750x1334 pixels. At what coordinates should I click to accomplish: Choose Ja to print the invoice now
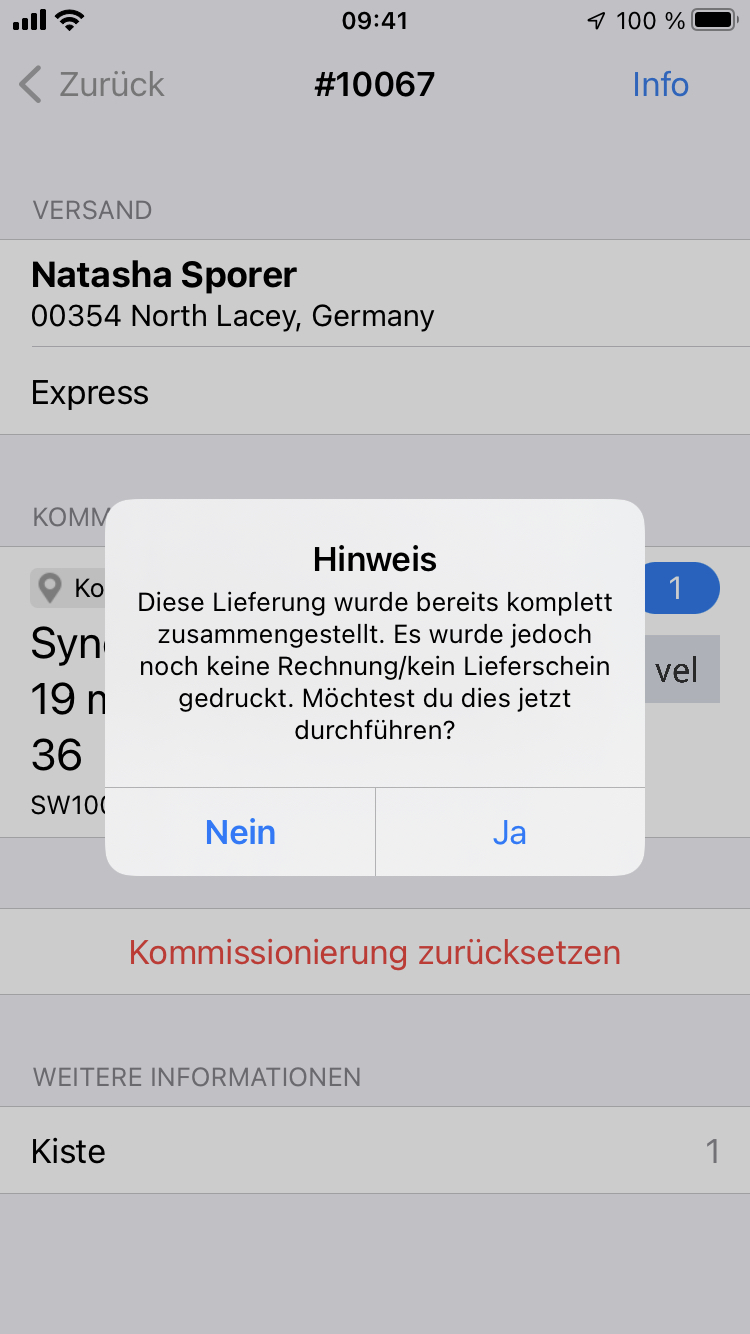(509, 832)
